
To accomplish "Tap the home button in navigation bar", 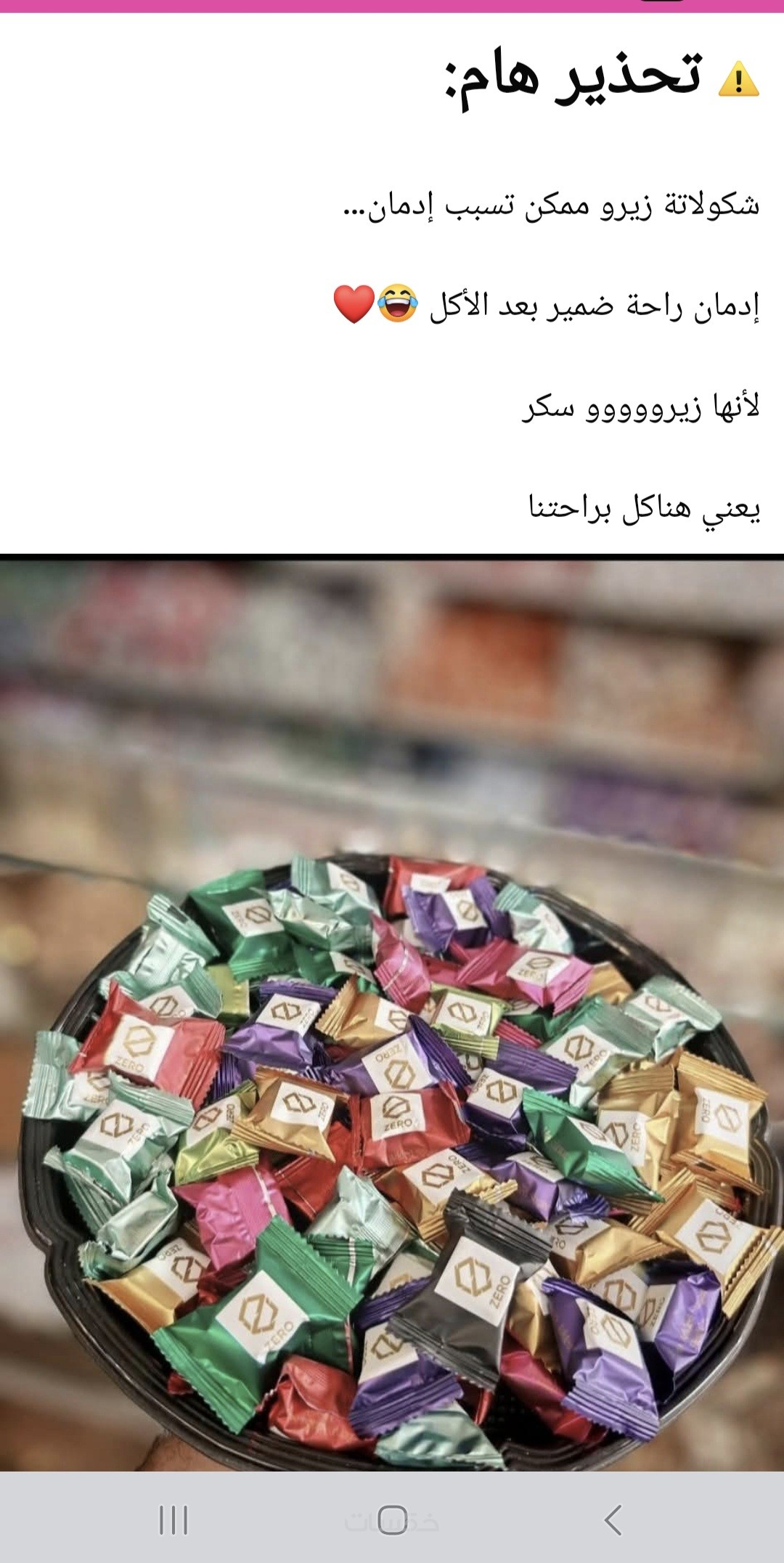I will pyautogui.click(x=392, y=1519).
